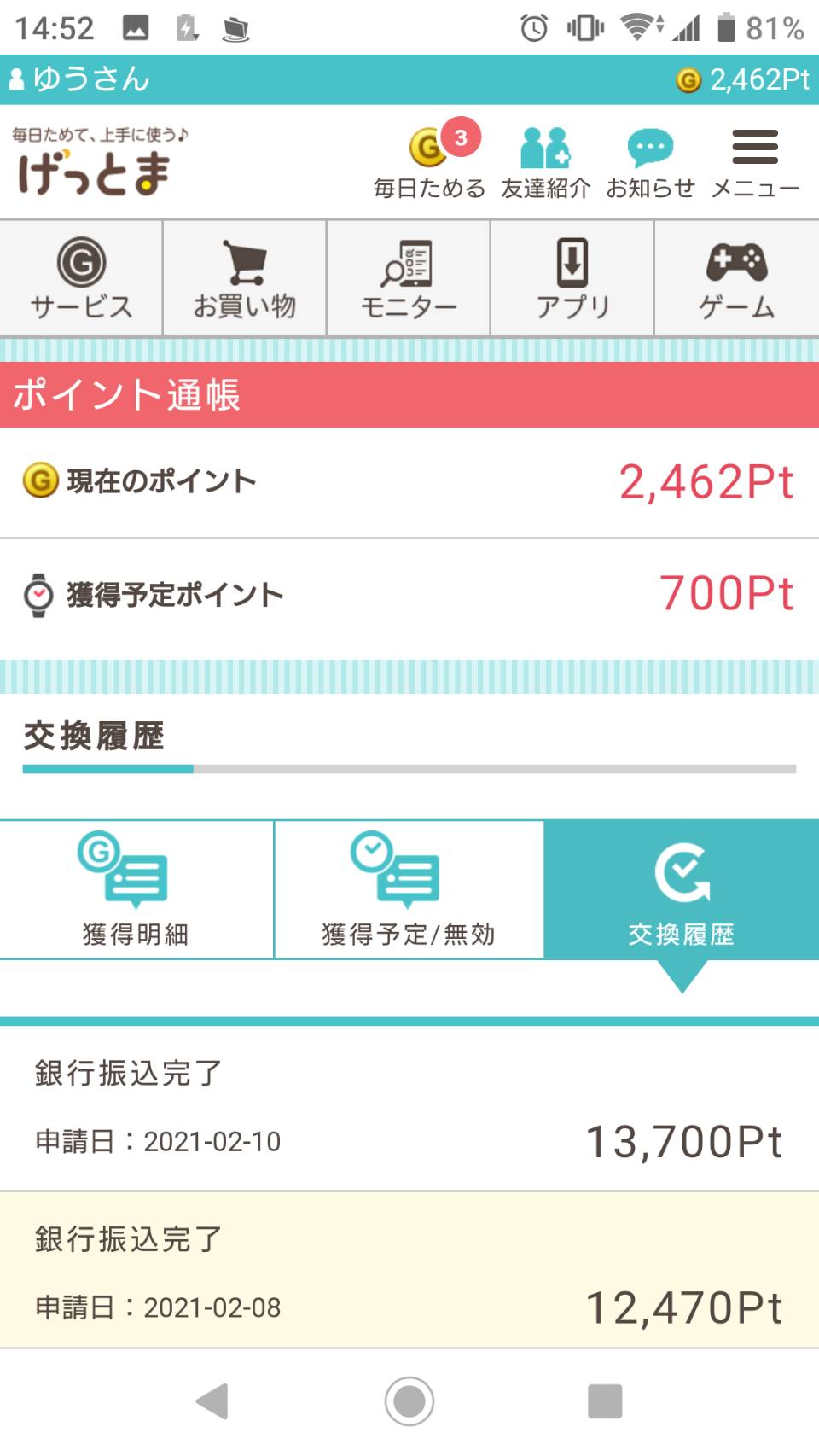Tap the げっとま logo to go home

[100, 160]
